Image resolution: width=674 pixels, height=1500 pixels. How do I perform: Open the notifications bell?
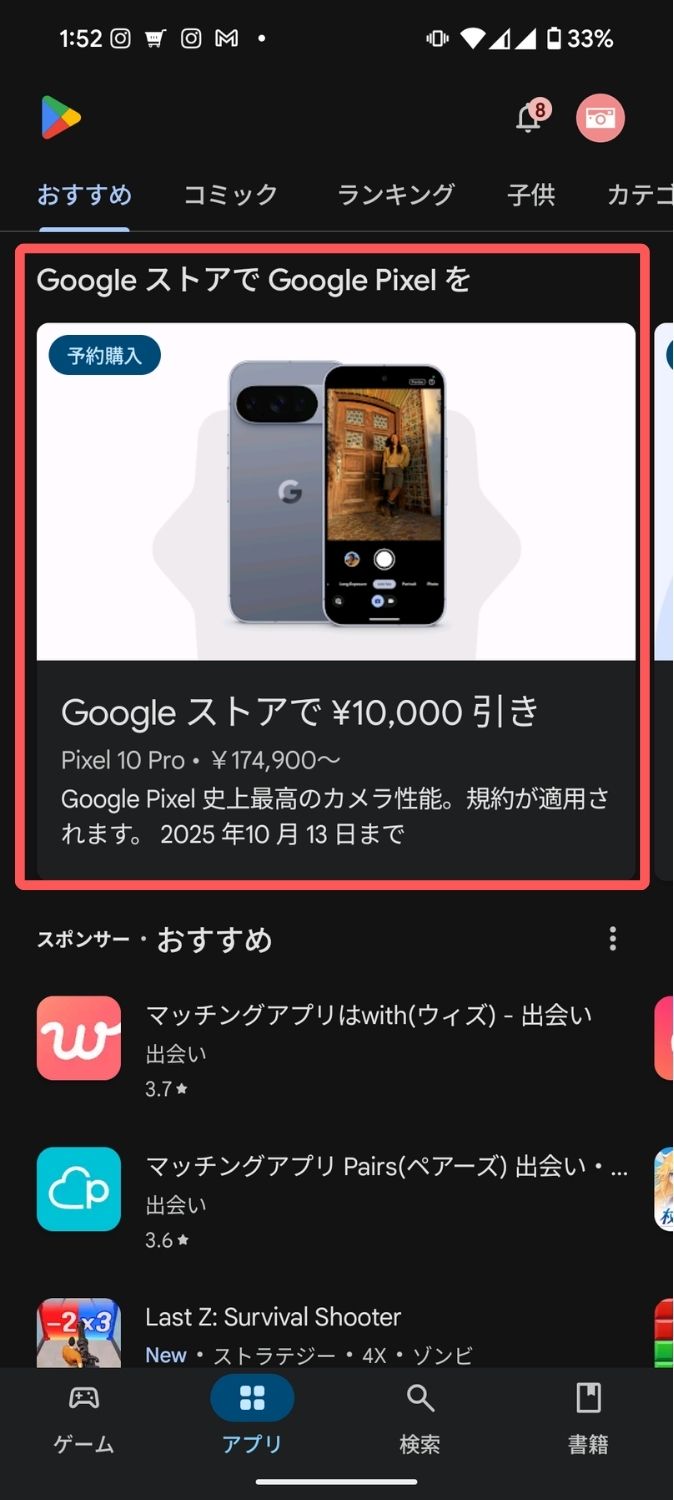click(530, 118)
